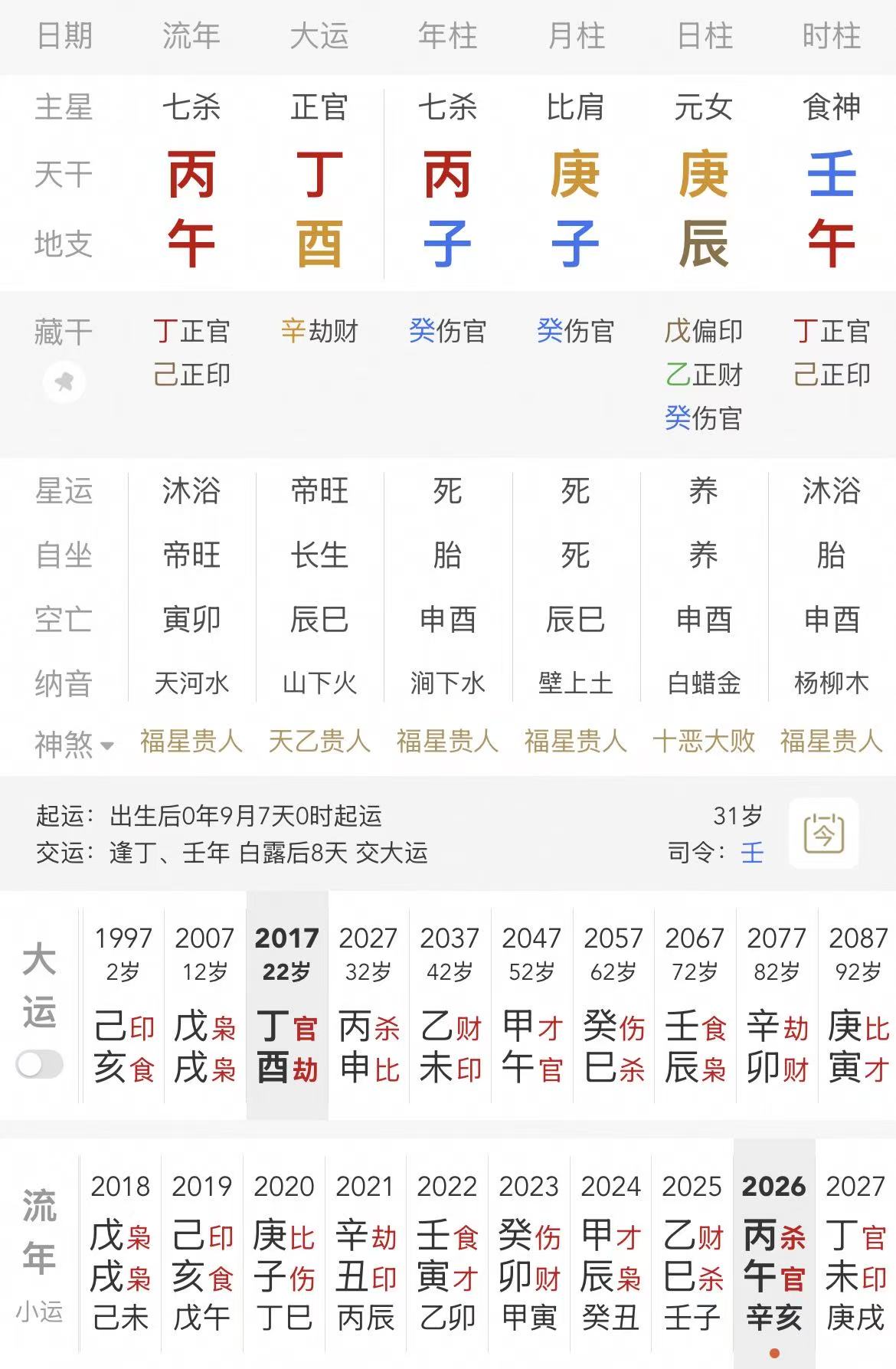Tap the pin icon under 藏干

tap(64, 382)
